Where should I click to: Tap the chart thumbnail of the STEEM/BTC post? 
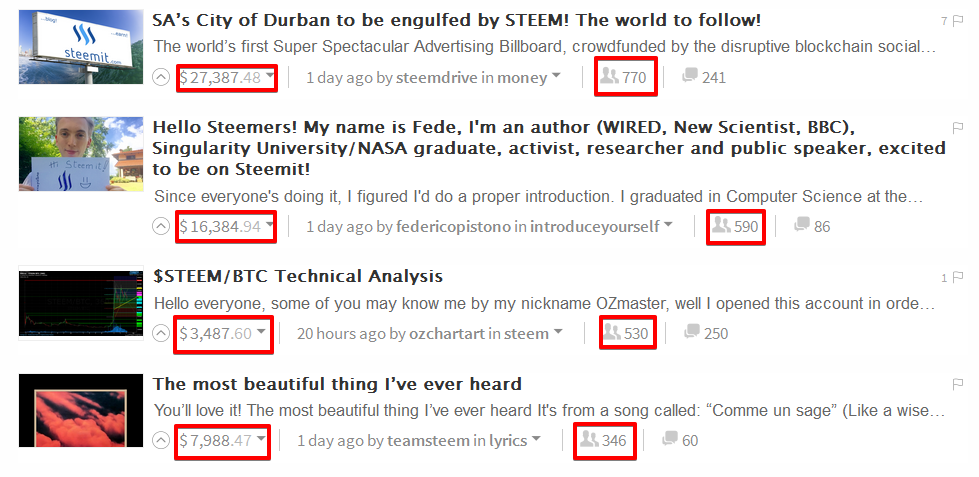(80, 302)
